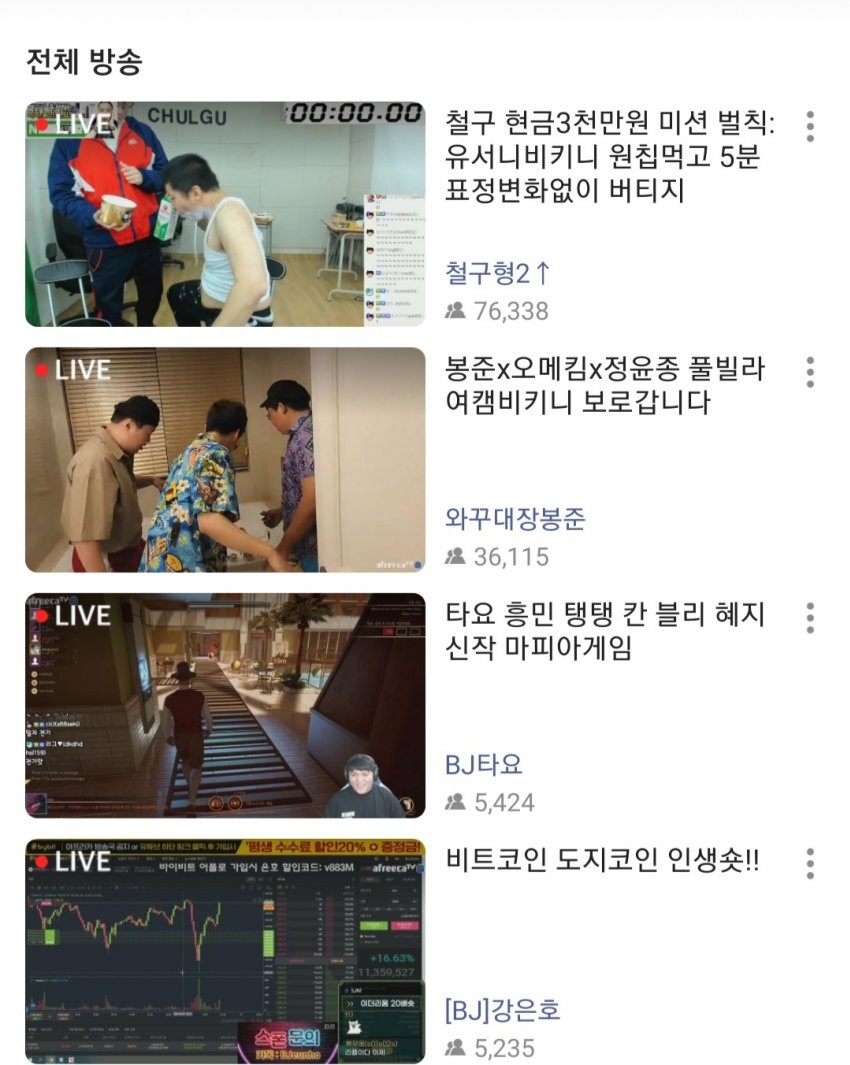Watch 와꾸대장봉준's live broadcast
Image resolution: width=850 pixels, height=1065 pixels.
coord(225,460)
